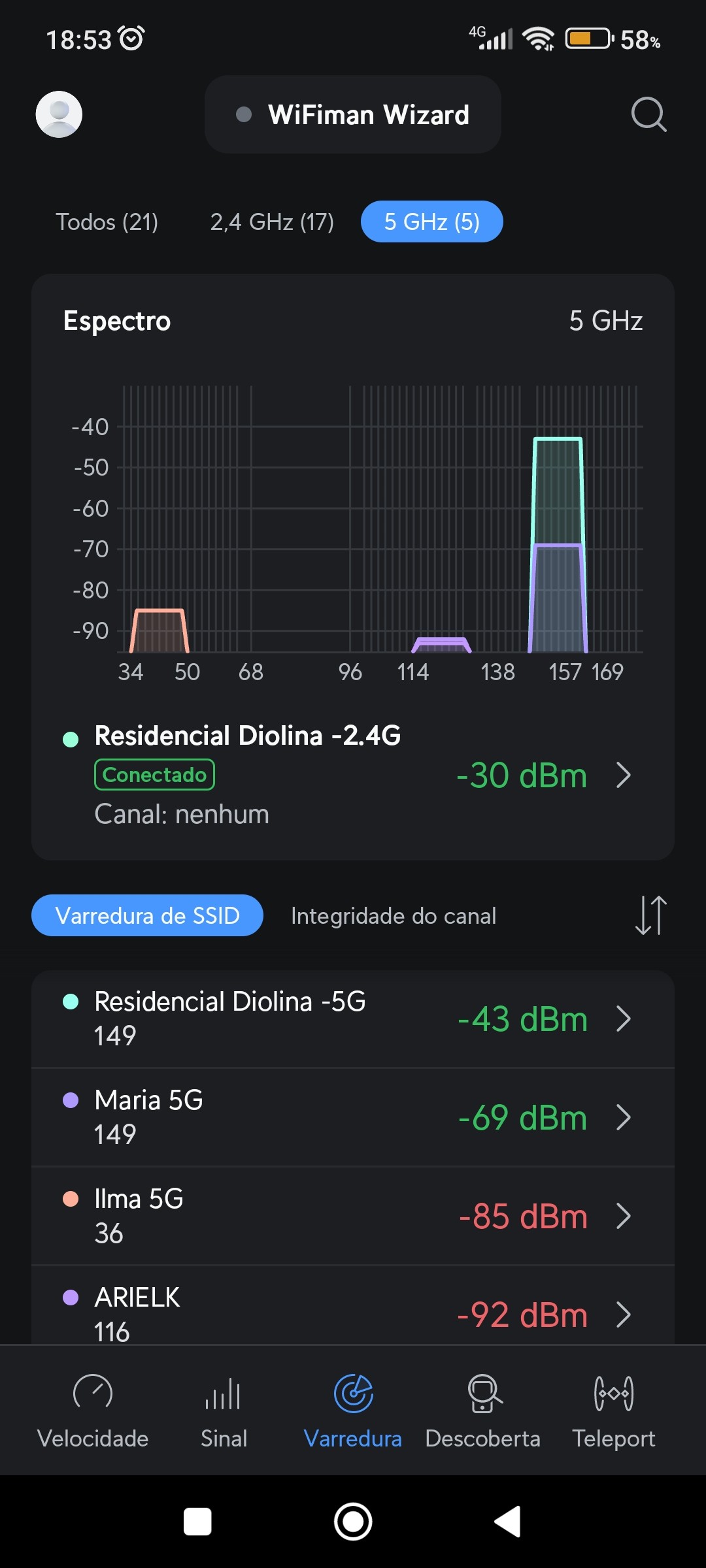Open the Maria 5G network

tap(353, 1118)
